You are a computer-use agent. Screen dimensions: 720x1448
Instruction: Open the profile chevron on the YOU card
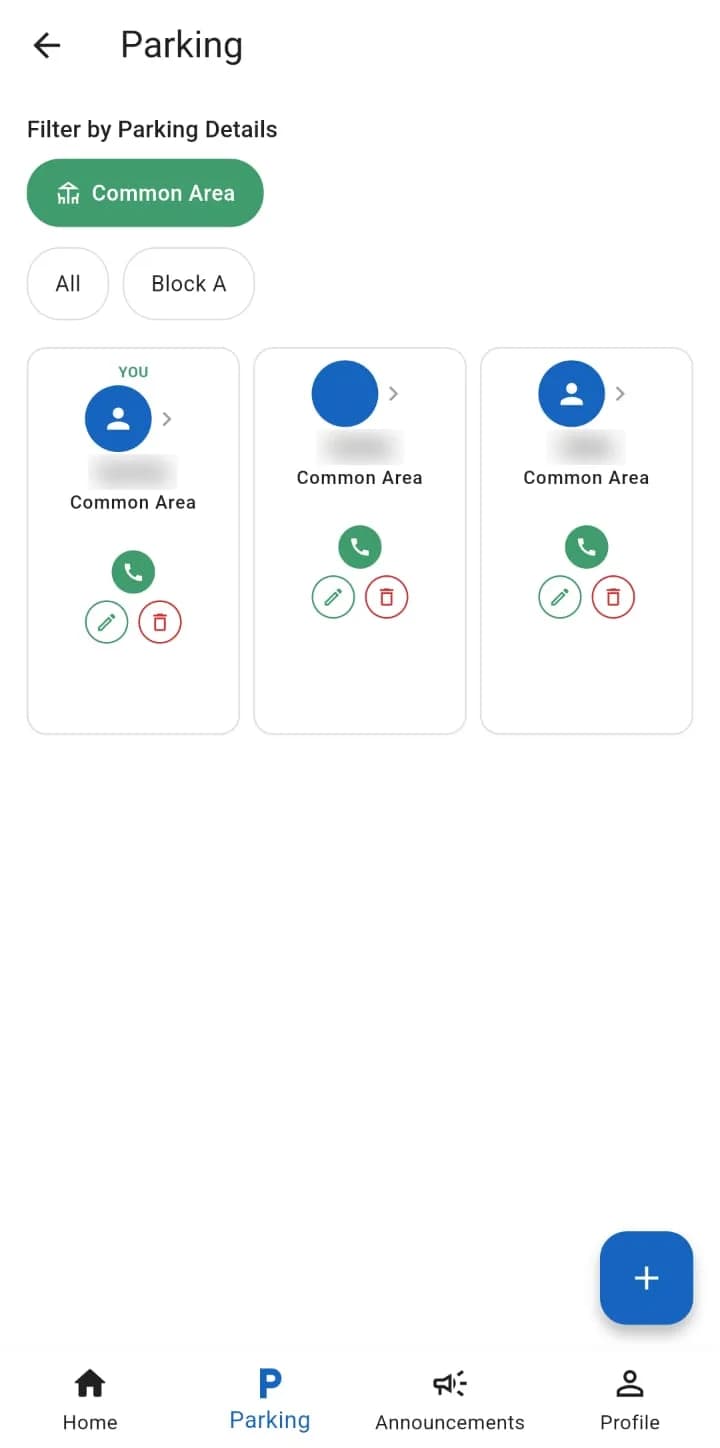[167, 419]
